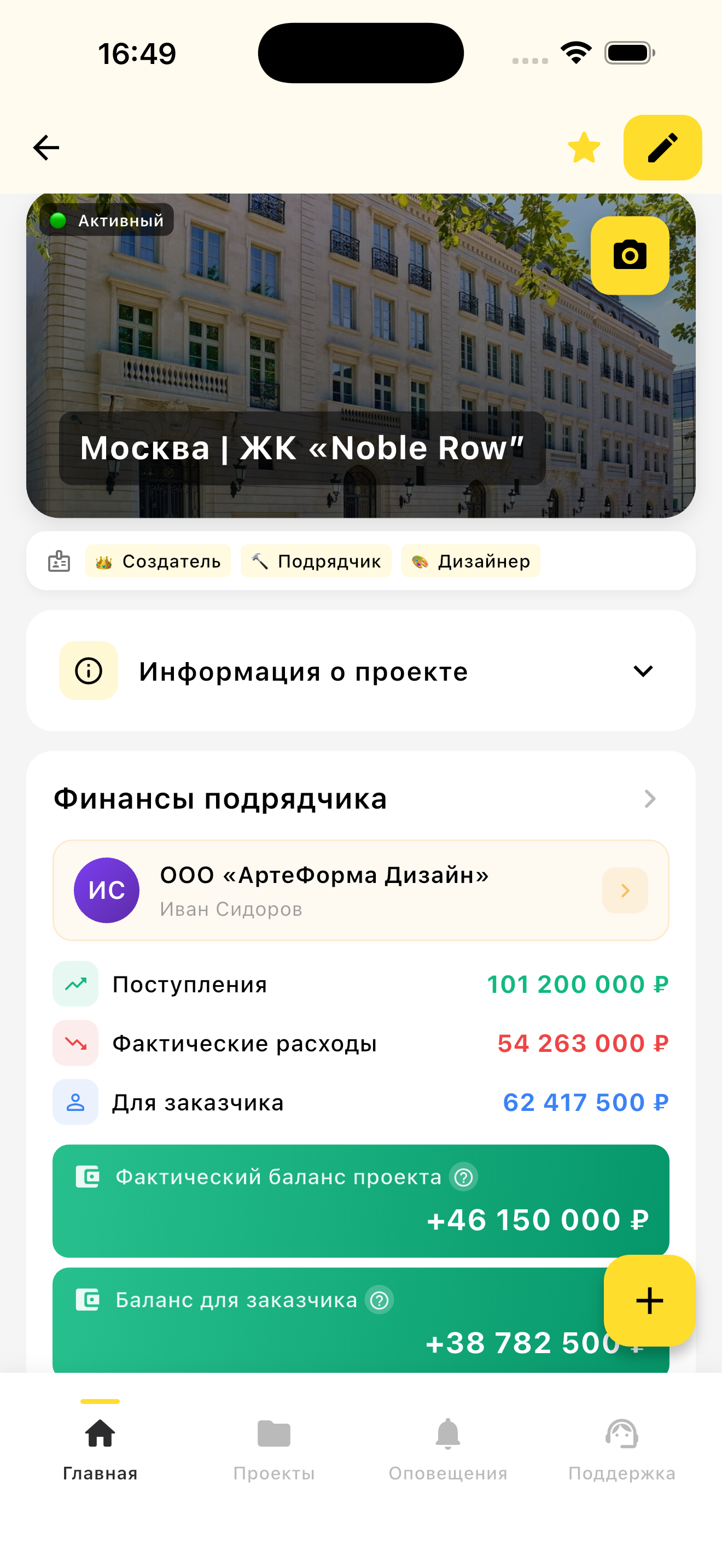This screenshot has width=722, height=1568.
Task: Toggle the favorite star for this project
Action: point(583,147)
